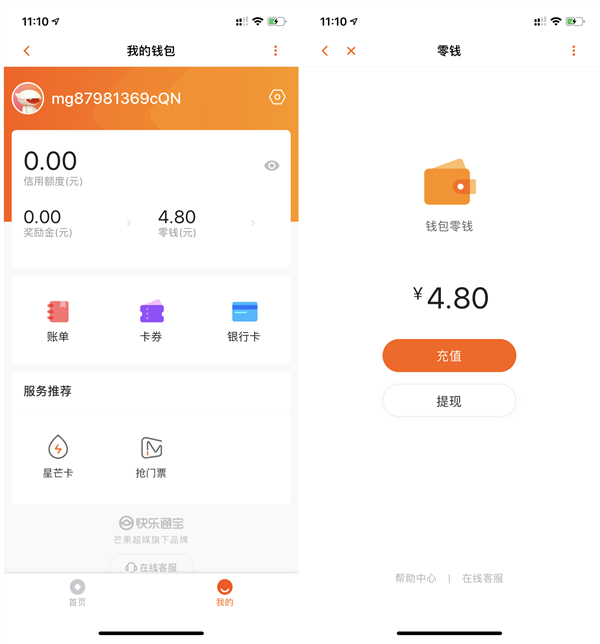Viewport: 600px width, 644px height.
Task: Close the 零钱 page with X
Action: (x=351, y=51)
